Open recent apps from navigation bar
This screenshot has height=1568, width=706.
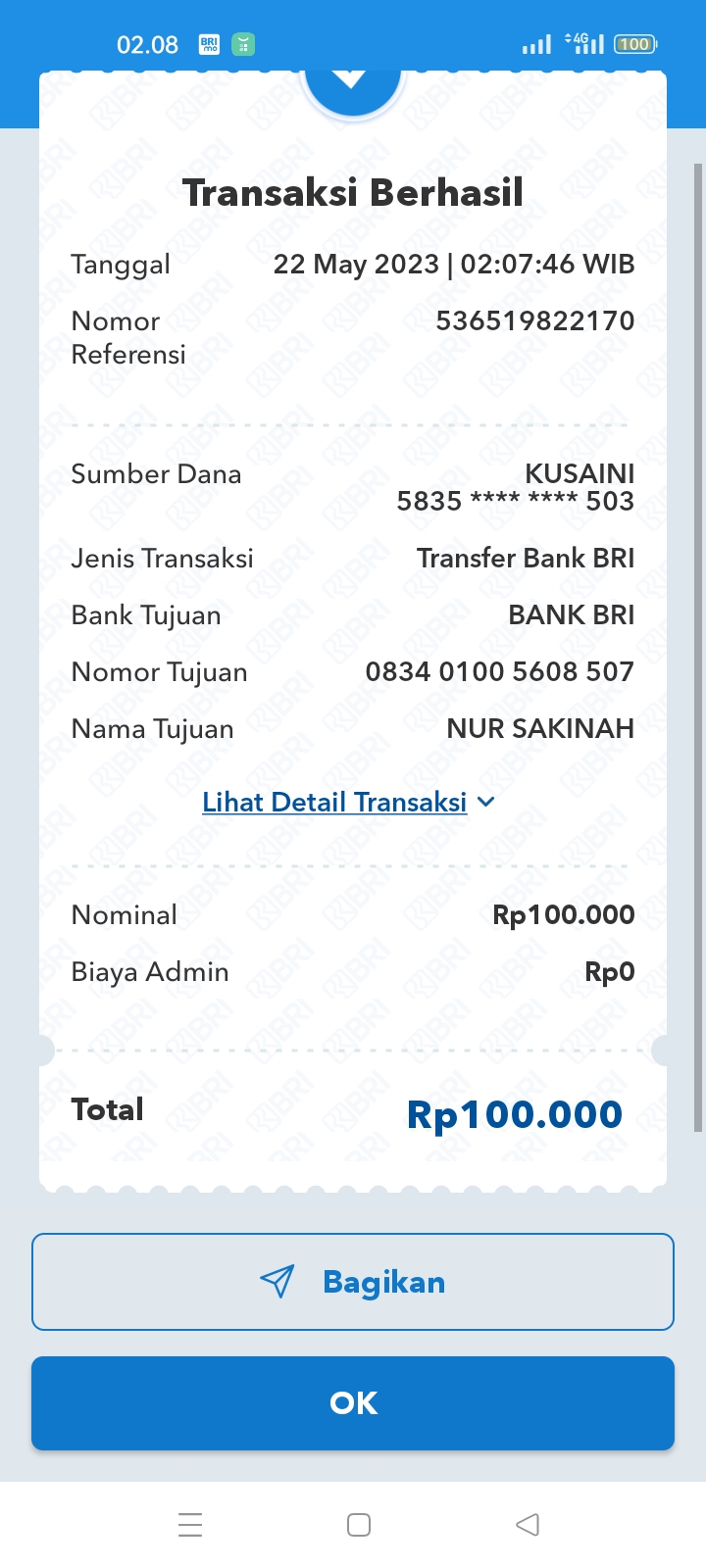tap(190, 1524)
